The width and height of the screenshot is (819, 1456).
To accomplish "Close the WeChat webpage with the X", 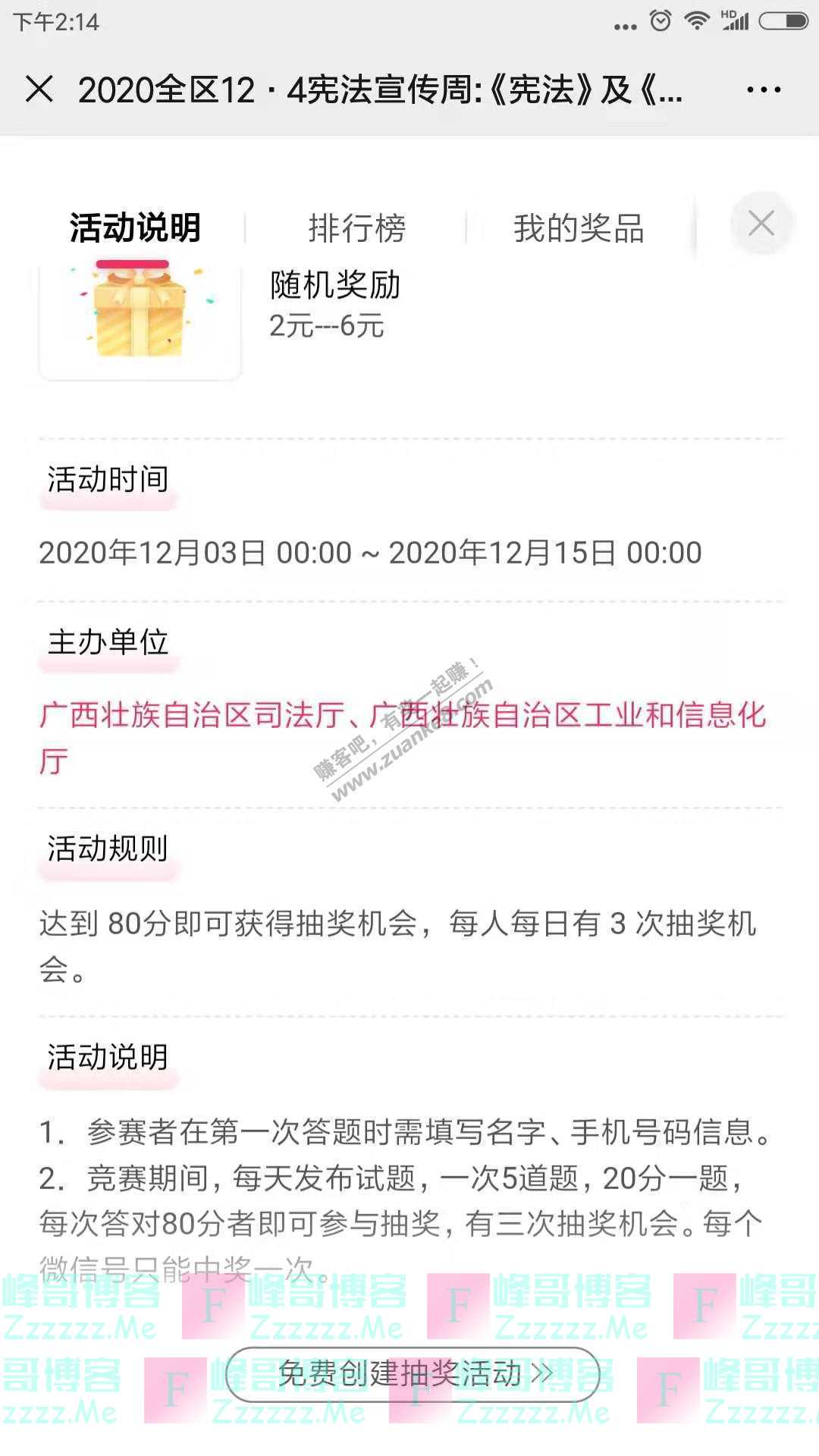I will 39,89.
